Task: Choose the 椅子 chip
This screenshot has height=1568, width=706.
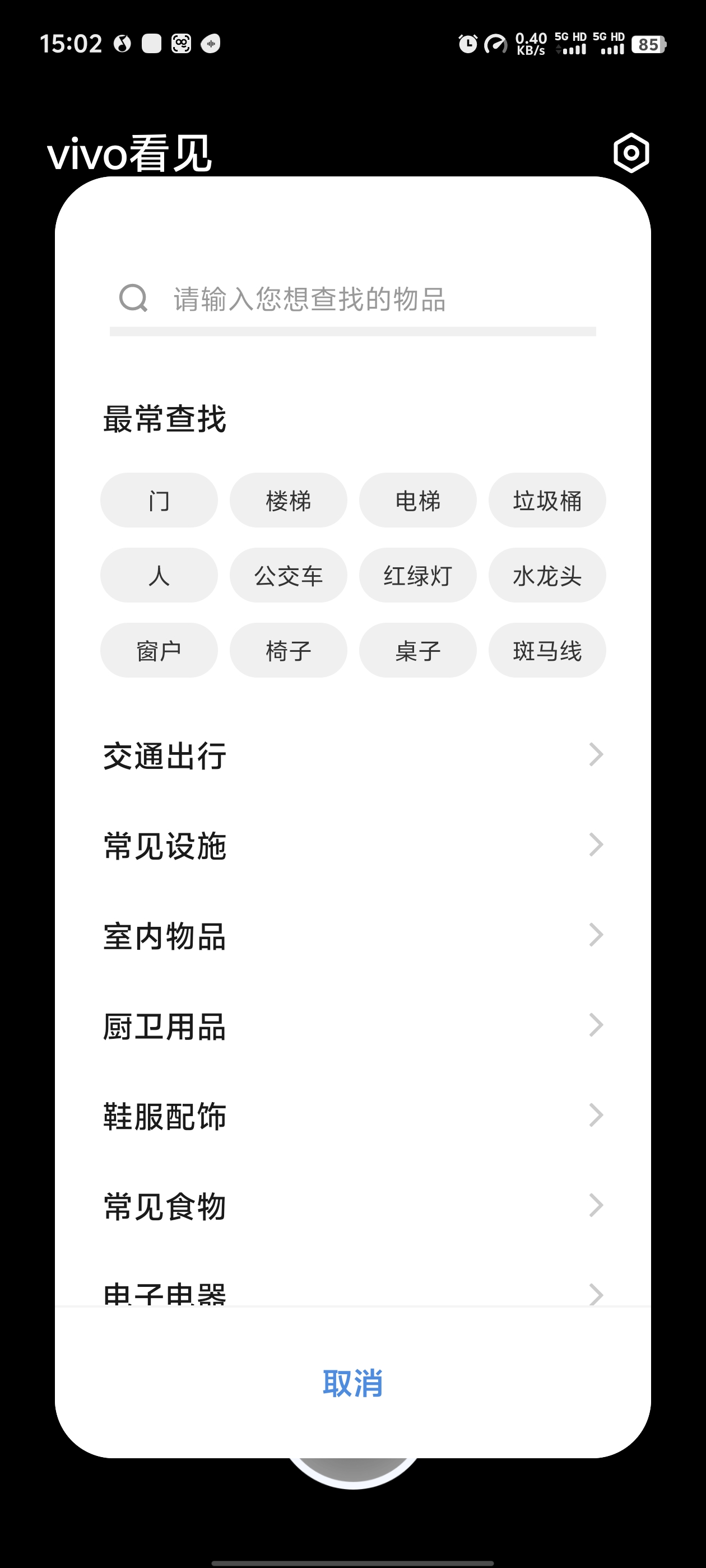Action: [x=288, y=650]
